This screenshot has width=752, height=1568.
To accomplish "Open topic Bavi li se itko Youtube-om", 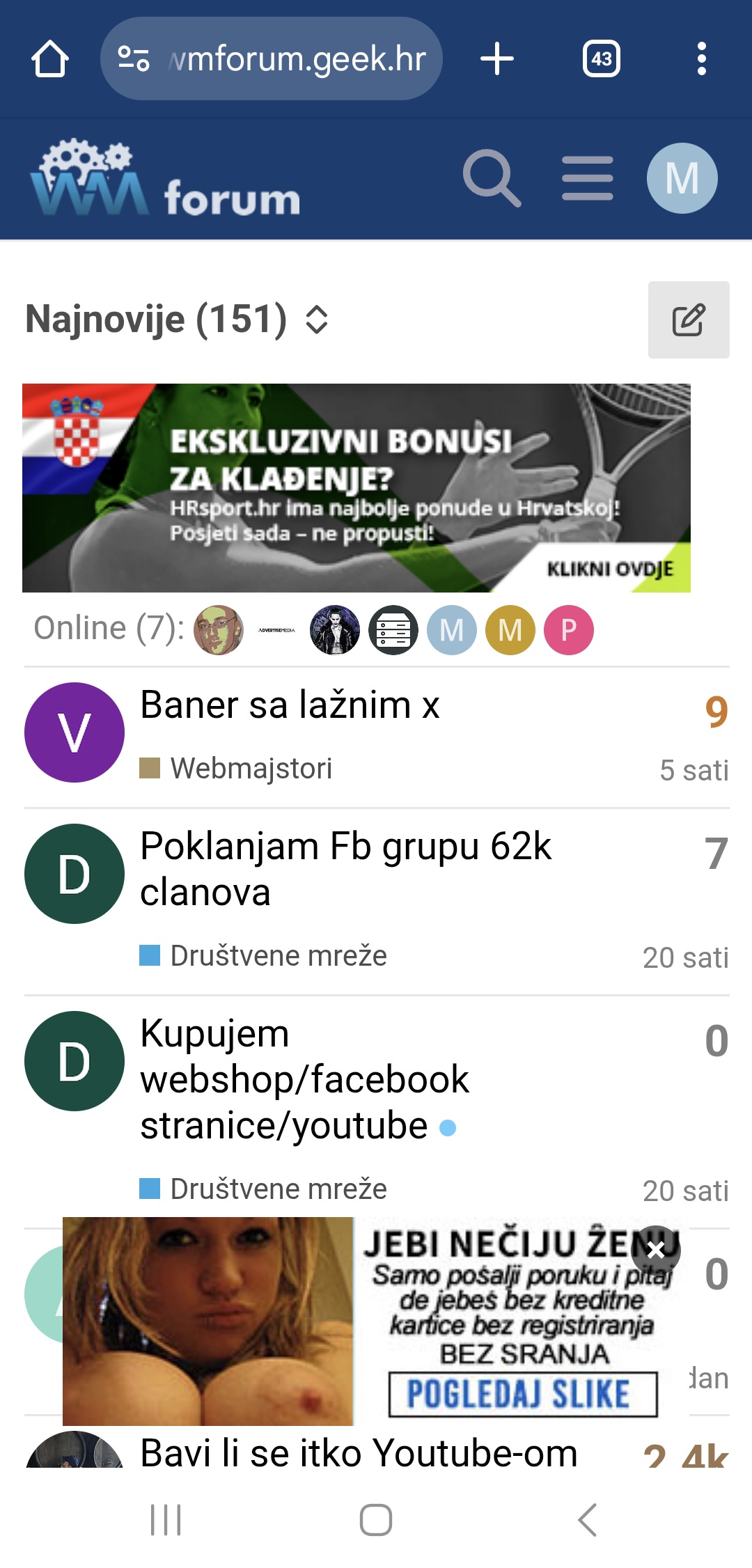I will [x=359, y=1452].
